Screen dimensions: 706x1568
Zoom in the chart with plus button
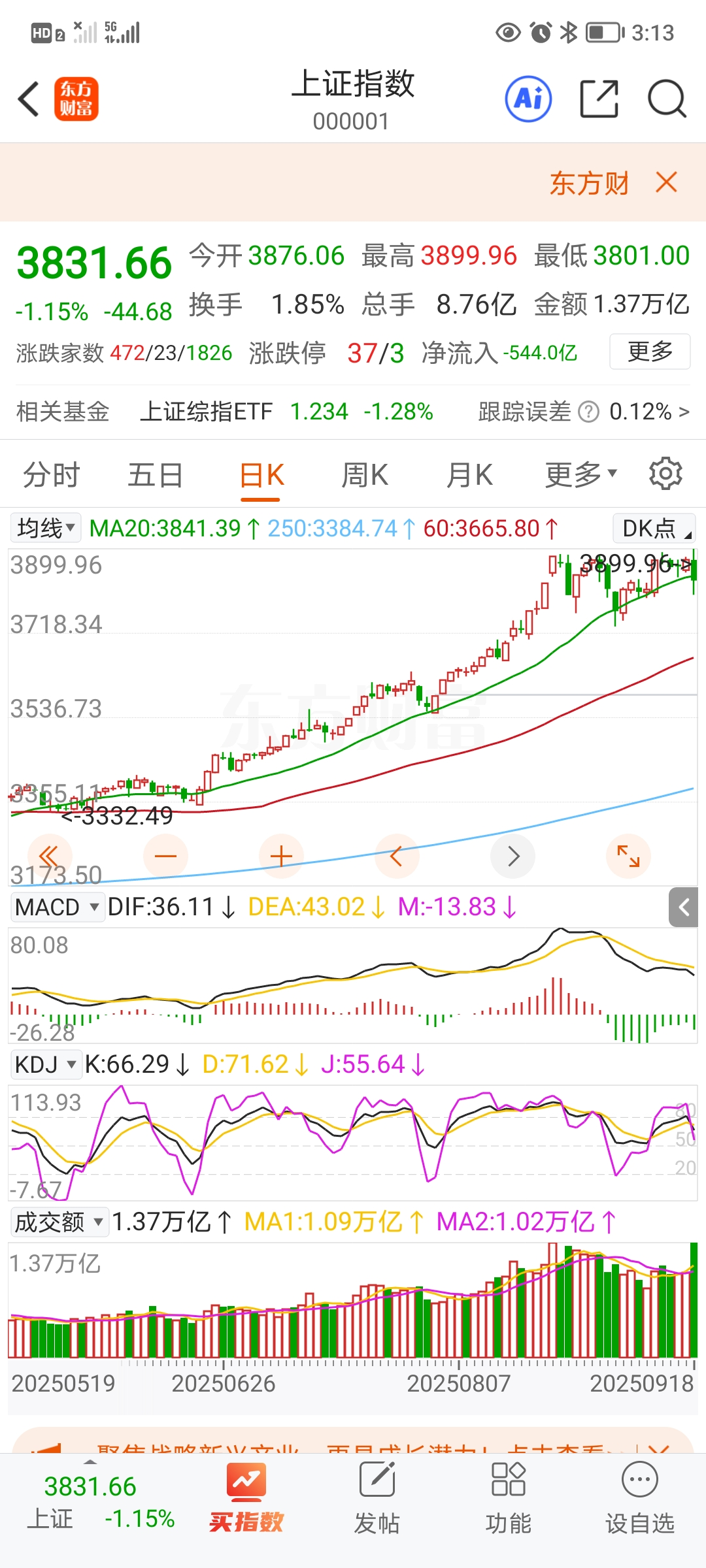[281, 856]
